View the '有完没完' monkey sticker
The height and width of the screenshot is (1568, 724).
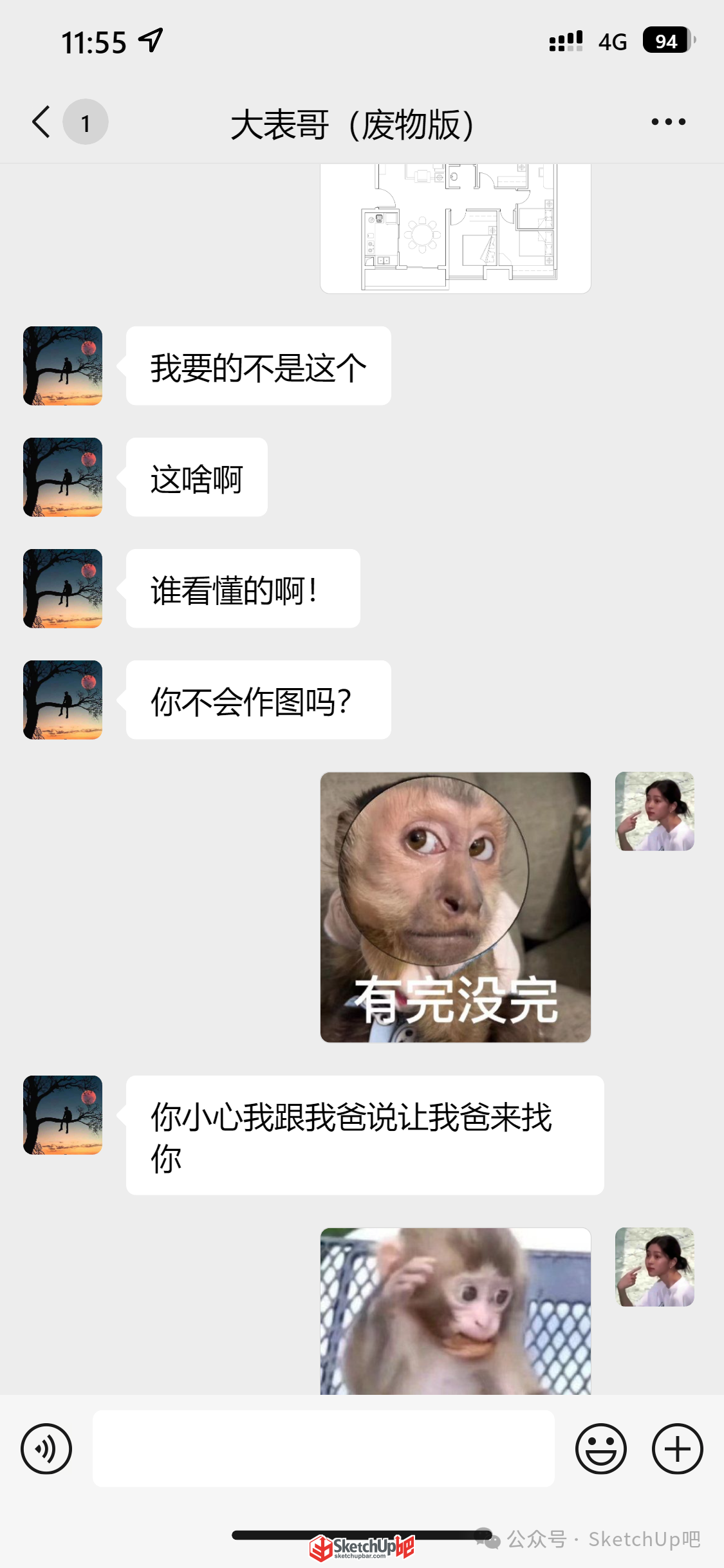click(456, 907)
